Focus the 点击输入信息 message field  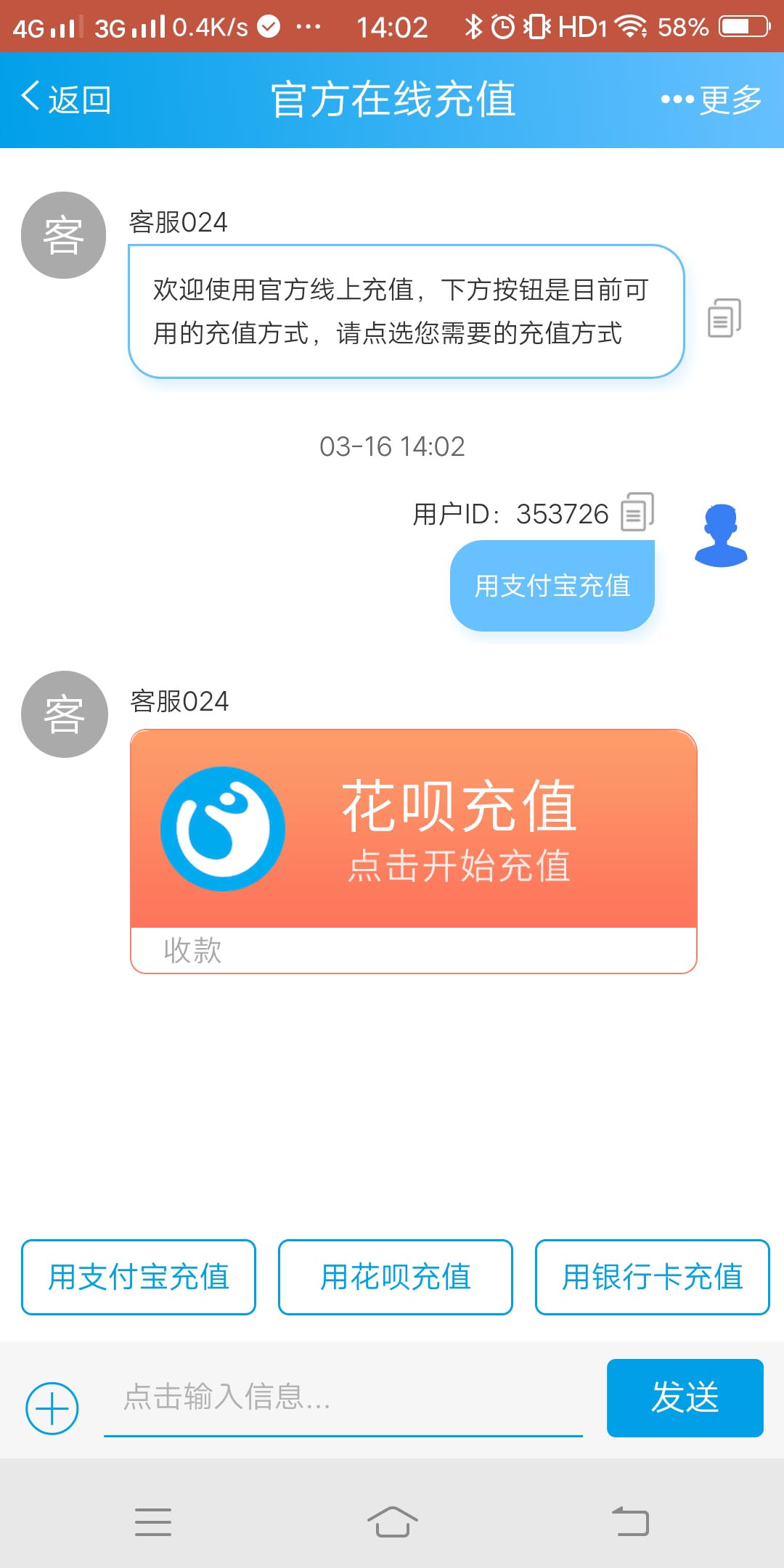tap(343, 1397)
